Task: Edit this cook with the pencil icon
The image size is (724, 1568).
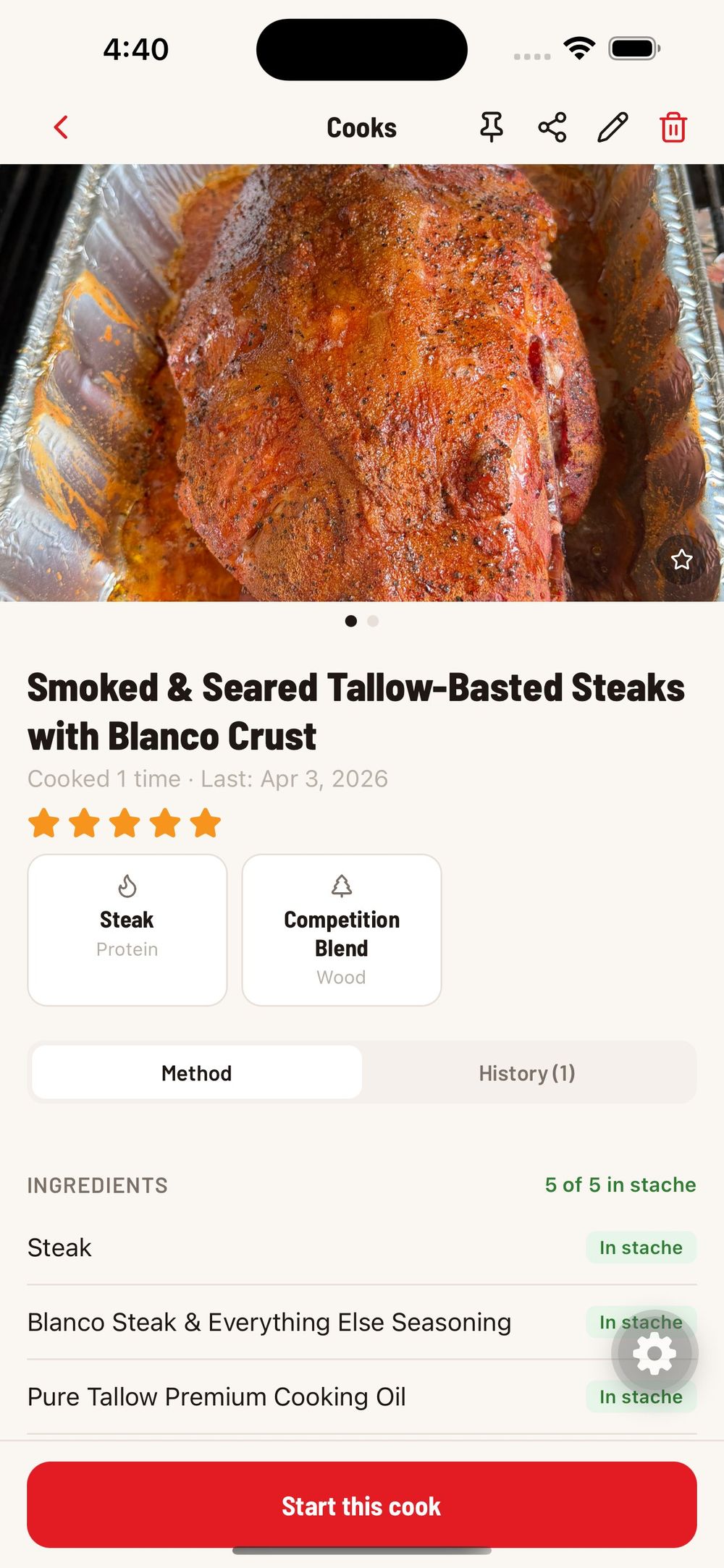Action: click(x=613, y=127)
